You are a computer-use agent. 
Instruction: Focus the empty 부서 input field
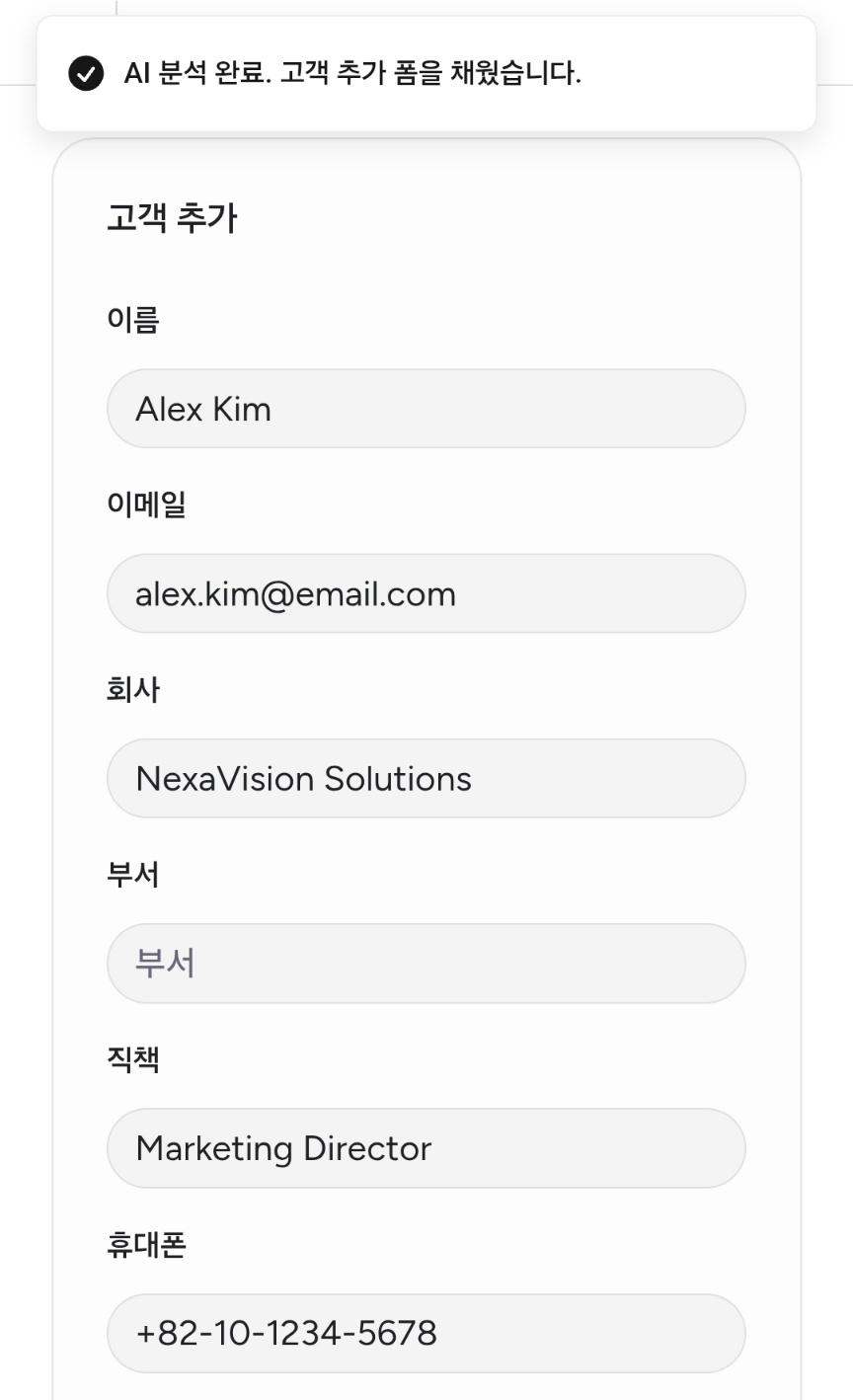tap(426, 963)
